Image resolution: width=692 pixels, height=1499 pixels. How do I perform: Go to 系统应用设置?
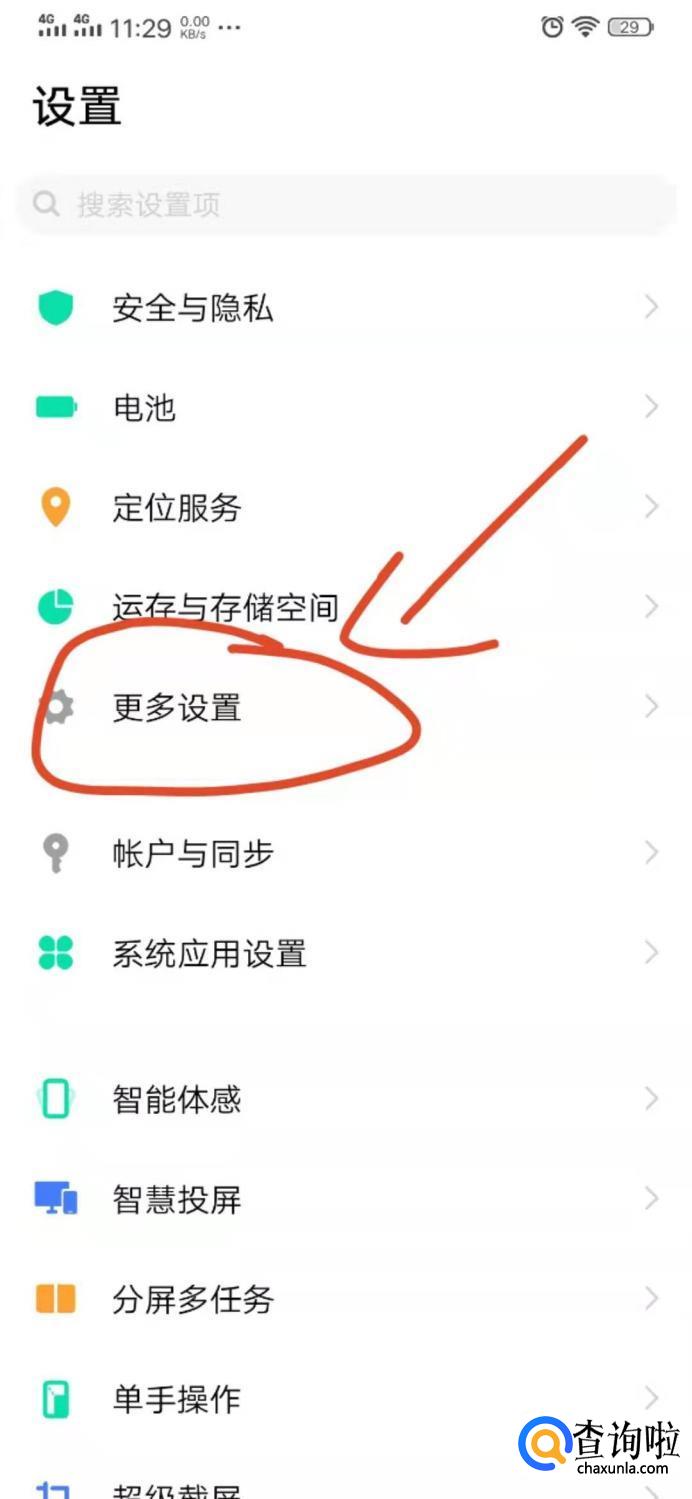(346, 953)
